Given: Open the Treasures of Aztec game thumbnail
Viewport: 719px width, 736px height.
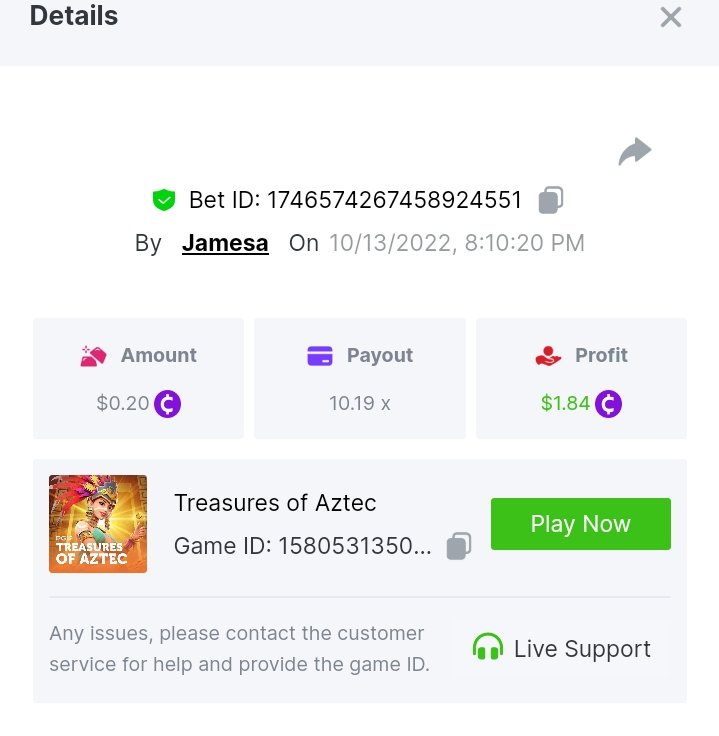Looking at the screenshot, I should pos(98,524).
